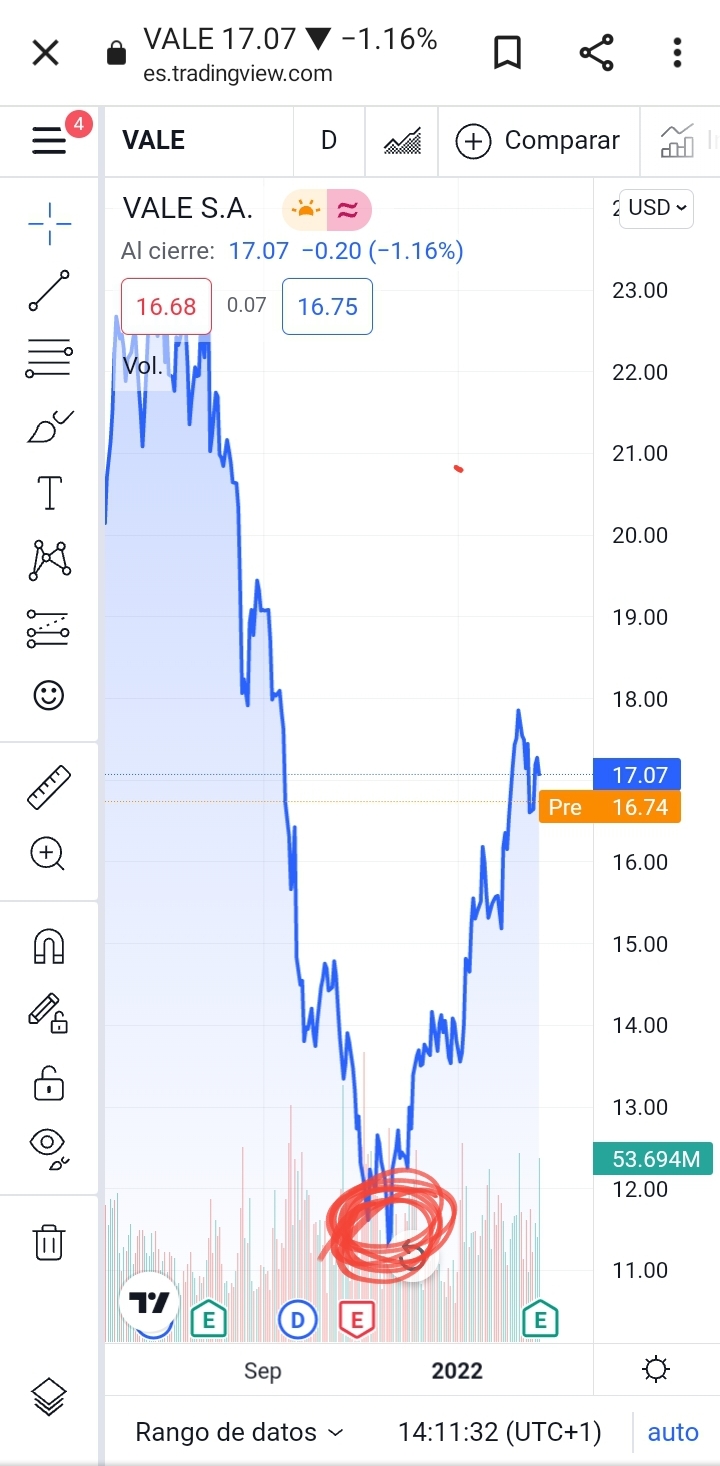Open the browser overflow menu
Image resolution: width=720 pixels, height=1466 pixels.
tap(678, 53)
